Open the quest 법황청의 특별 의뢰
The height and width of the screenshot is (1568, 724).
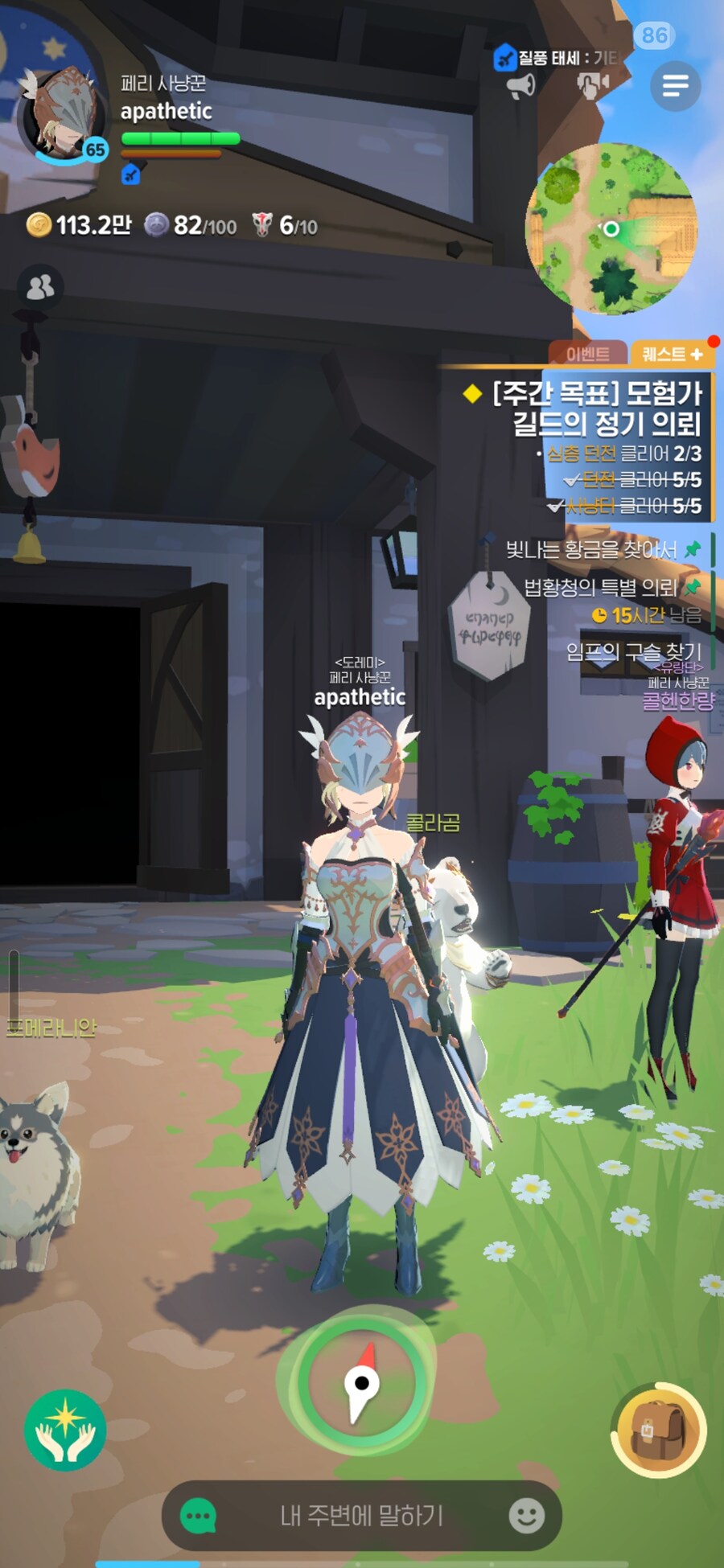click(x=600, y=587)
